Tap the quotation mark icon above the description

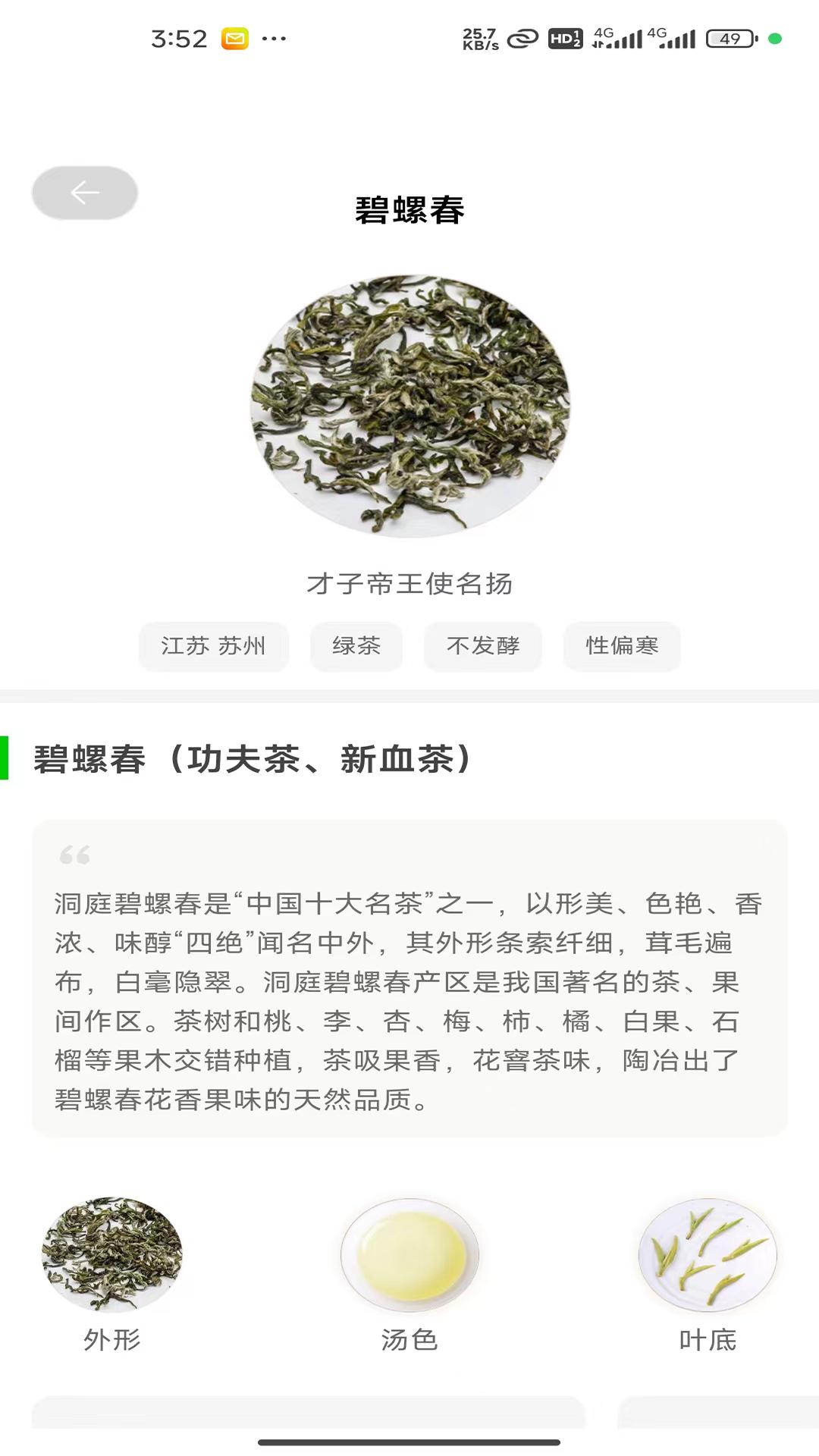pyautogui.click(x=76, y=853)
